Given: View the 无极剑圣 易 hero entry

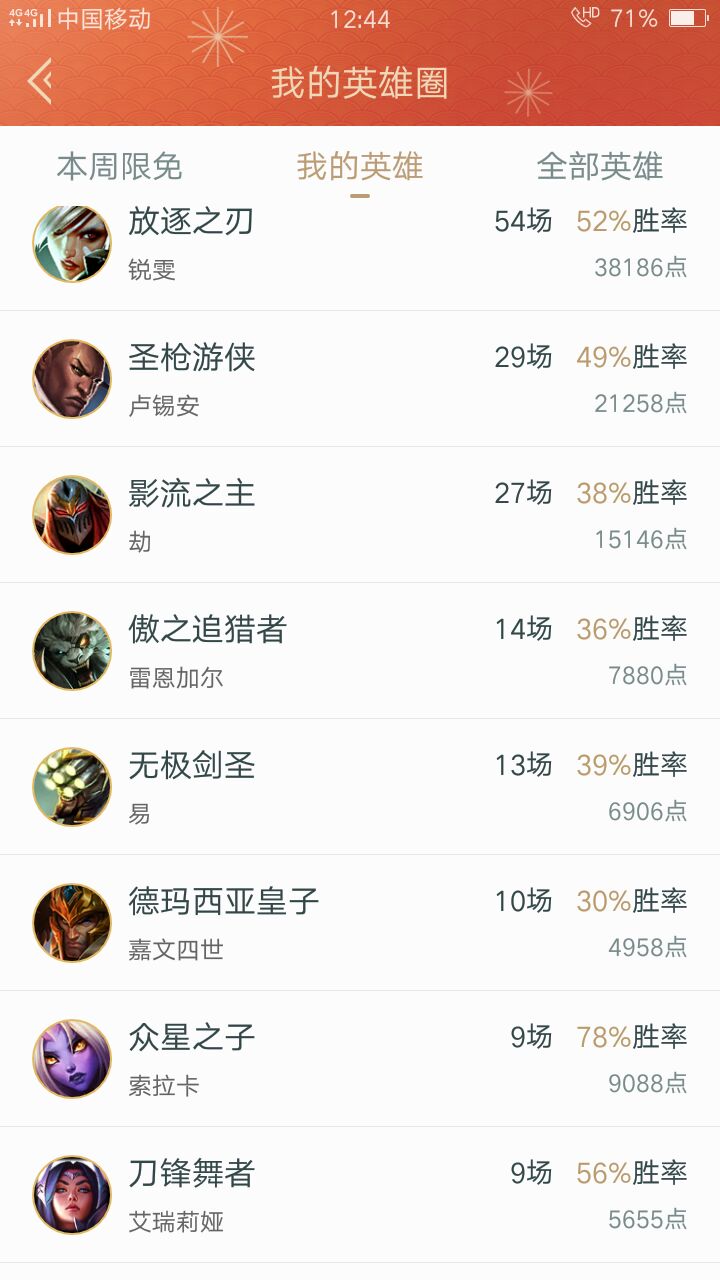Looking at the screenshot, I should coord(360,787).
